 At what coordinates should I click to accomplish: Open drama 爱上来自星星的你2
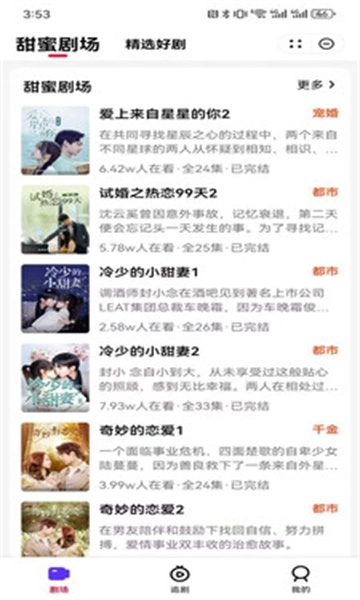tap(180, 140)
